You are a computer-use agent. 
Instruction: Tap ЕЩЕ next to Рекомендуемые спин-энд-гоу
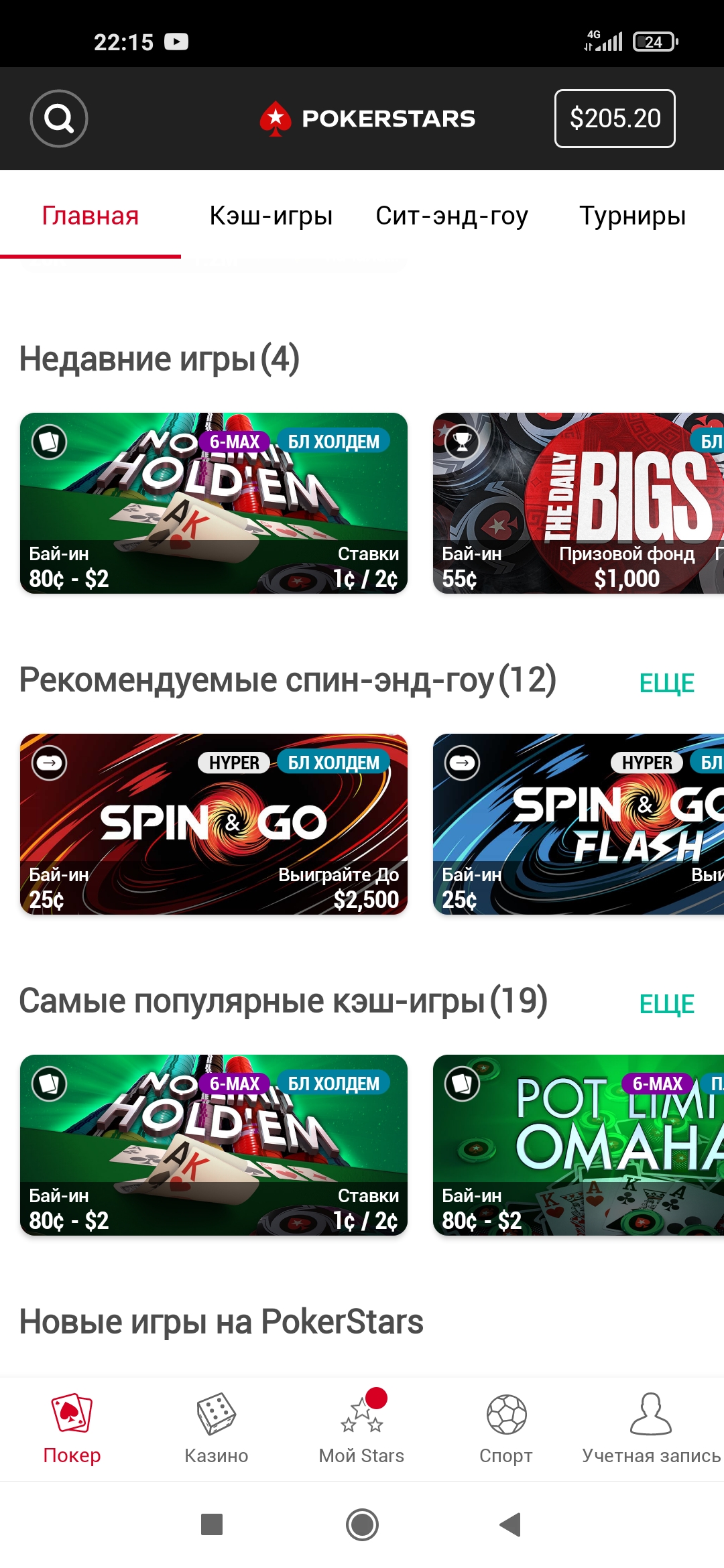point(667,683)
